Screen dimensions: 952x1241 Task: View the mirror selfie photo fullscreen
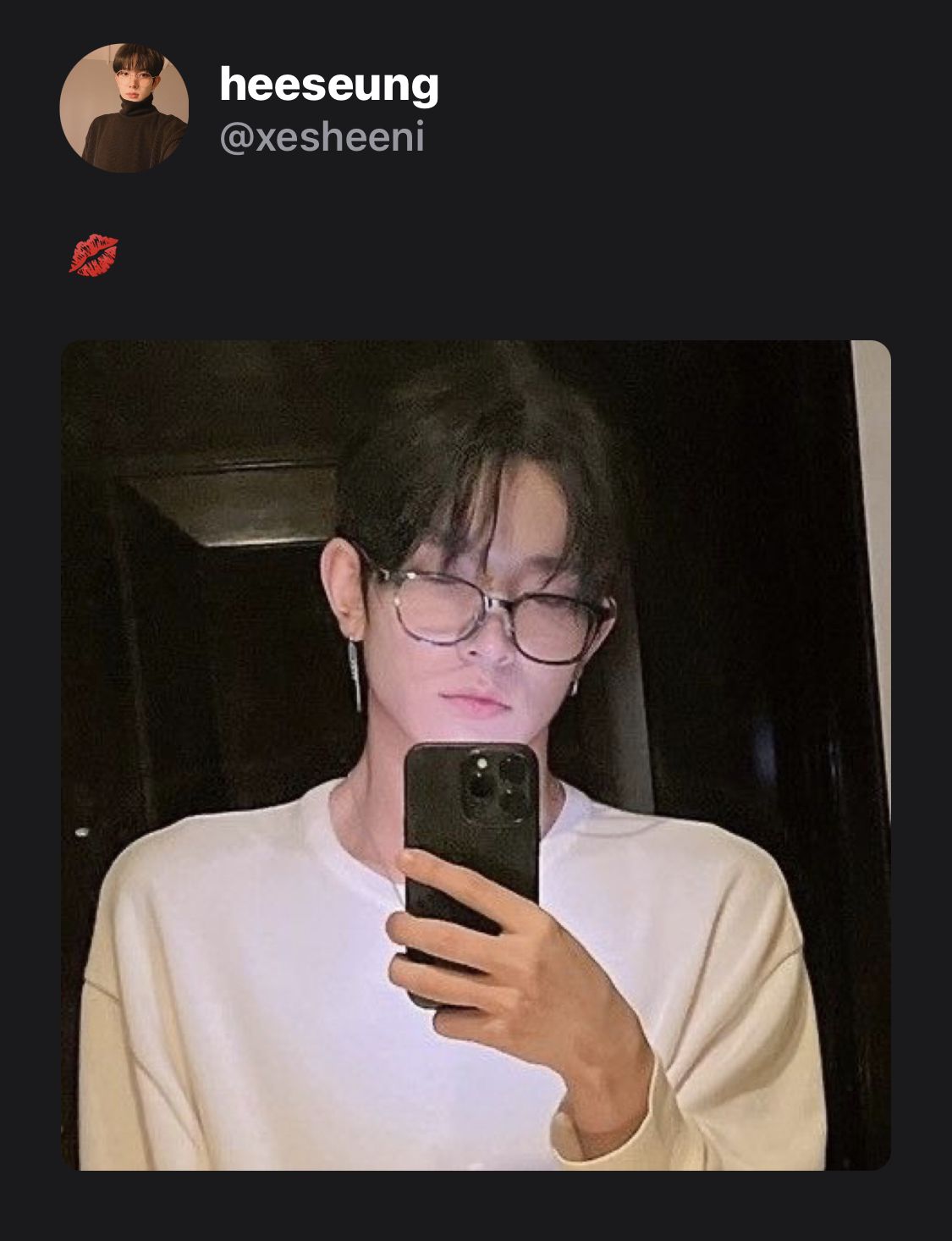pyautogui.click(x=476, y=755)
